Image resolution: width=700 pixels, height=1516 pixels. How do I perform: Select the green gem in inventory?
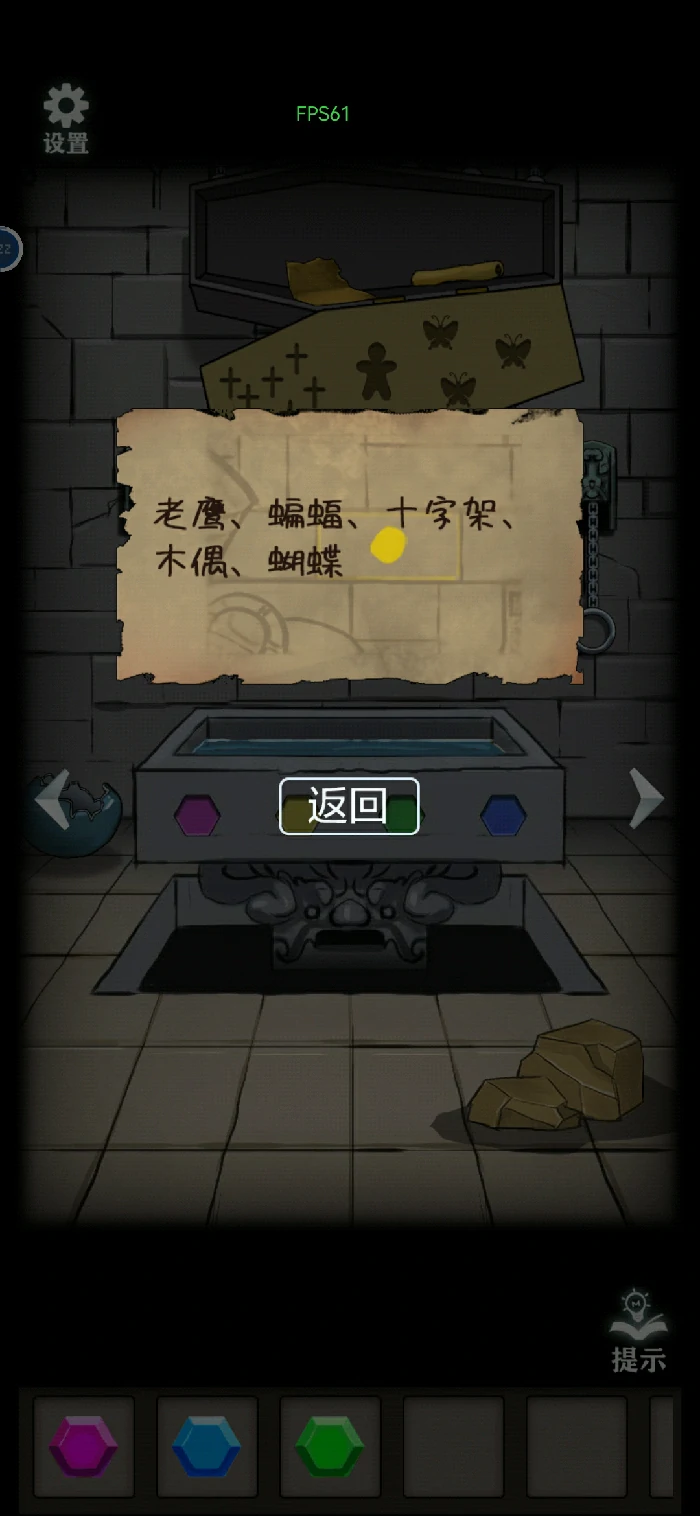330,1446
